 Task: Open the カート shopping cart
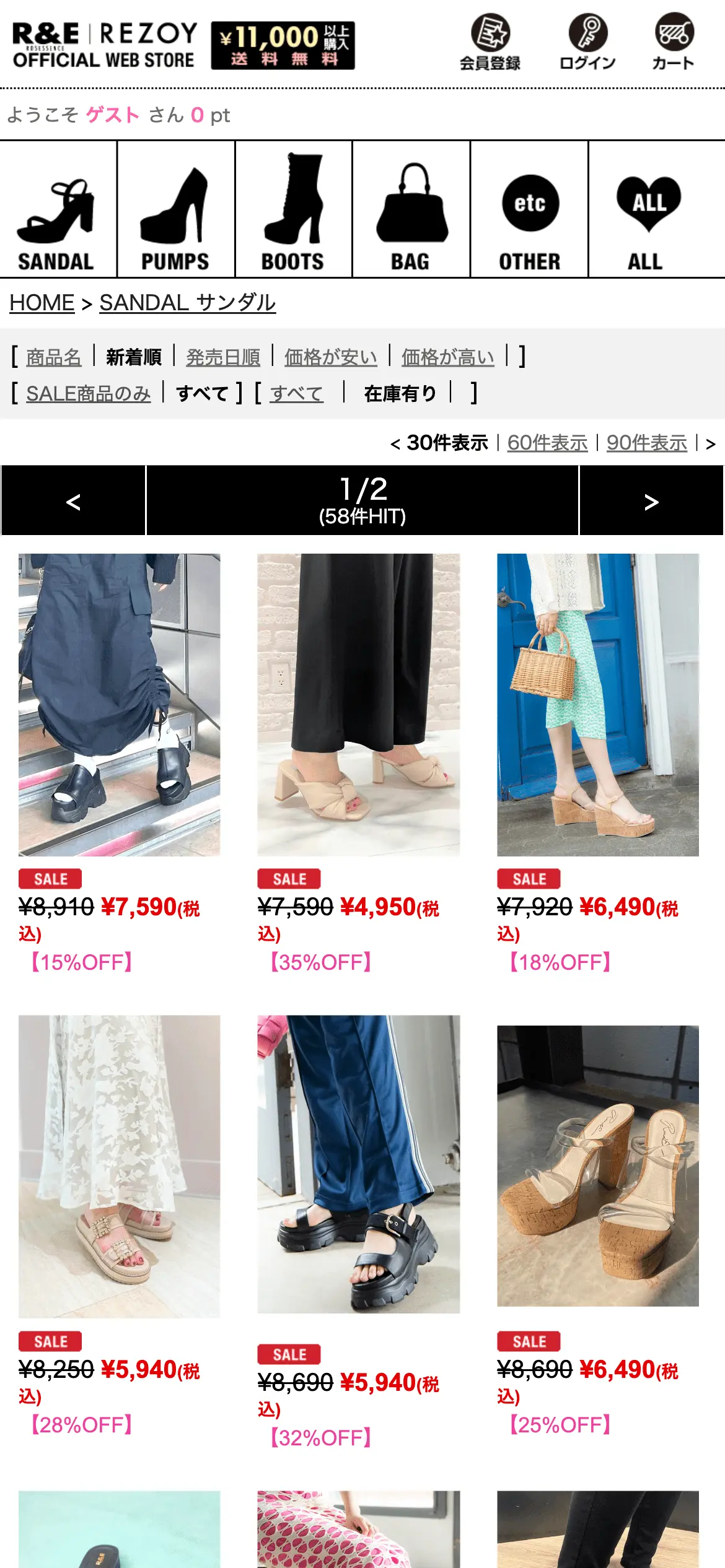point(673,41)
